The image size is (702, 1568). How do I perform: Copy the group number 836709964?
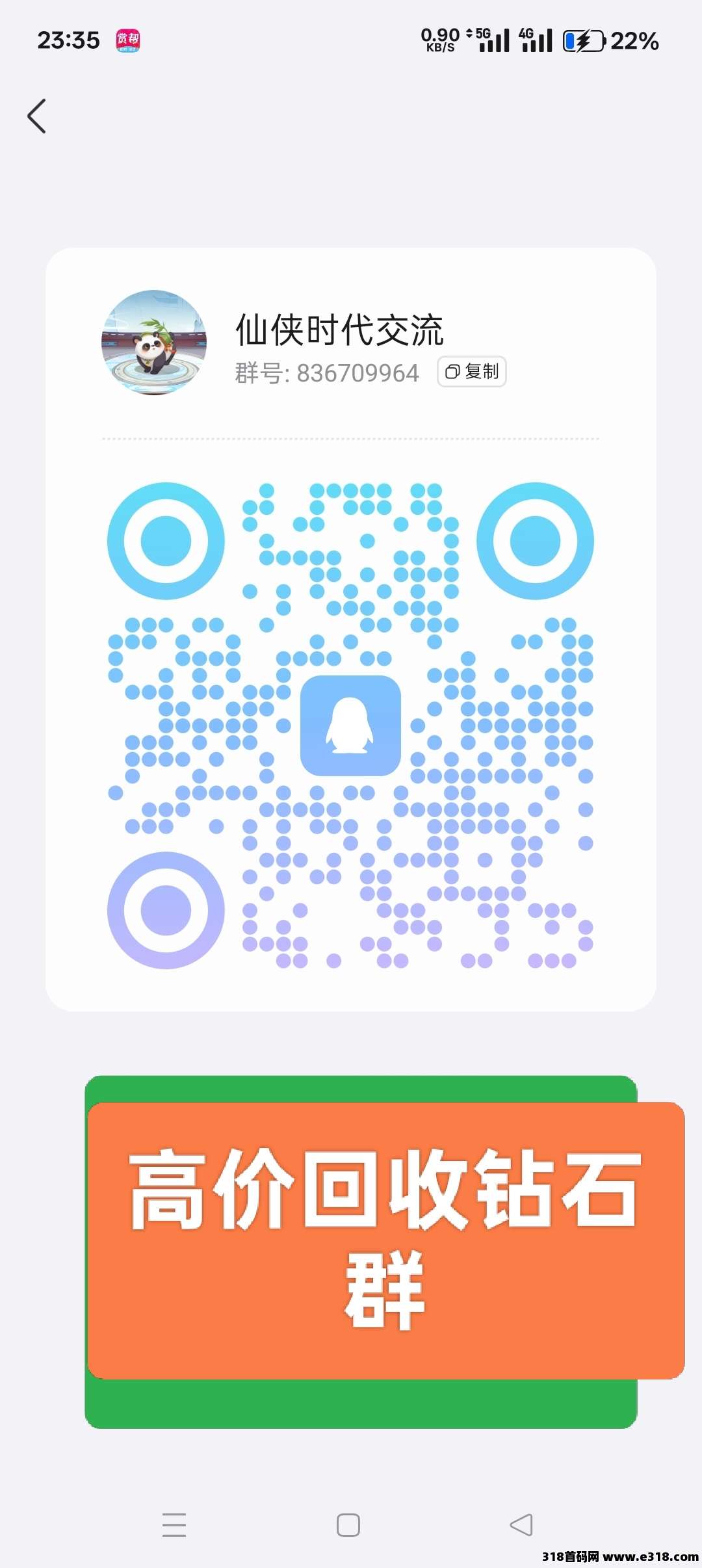coord(472,372)
